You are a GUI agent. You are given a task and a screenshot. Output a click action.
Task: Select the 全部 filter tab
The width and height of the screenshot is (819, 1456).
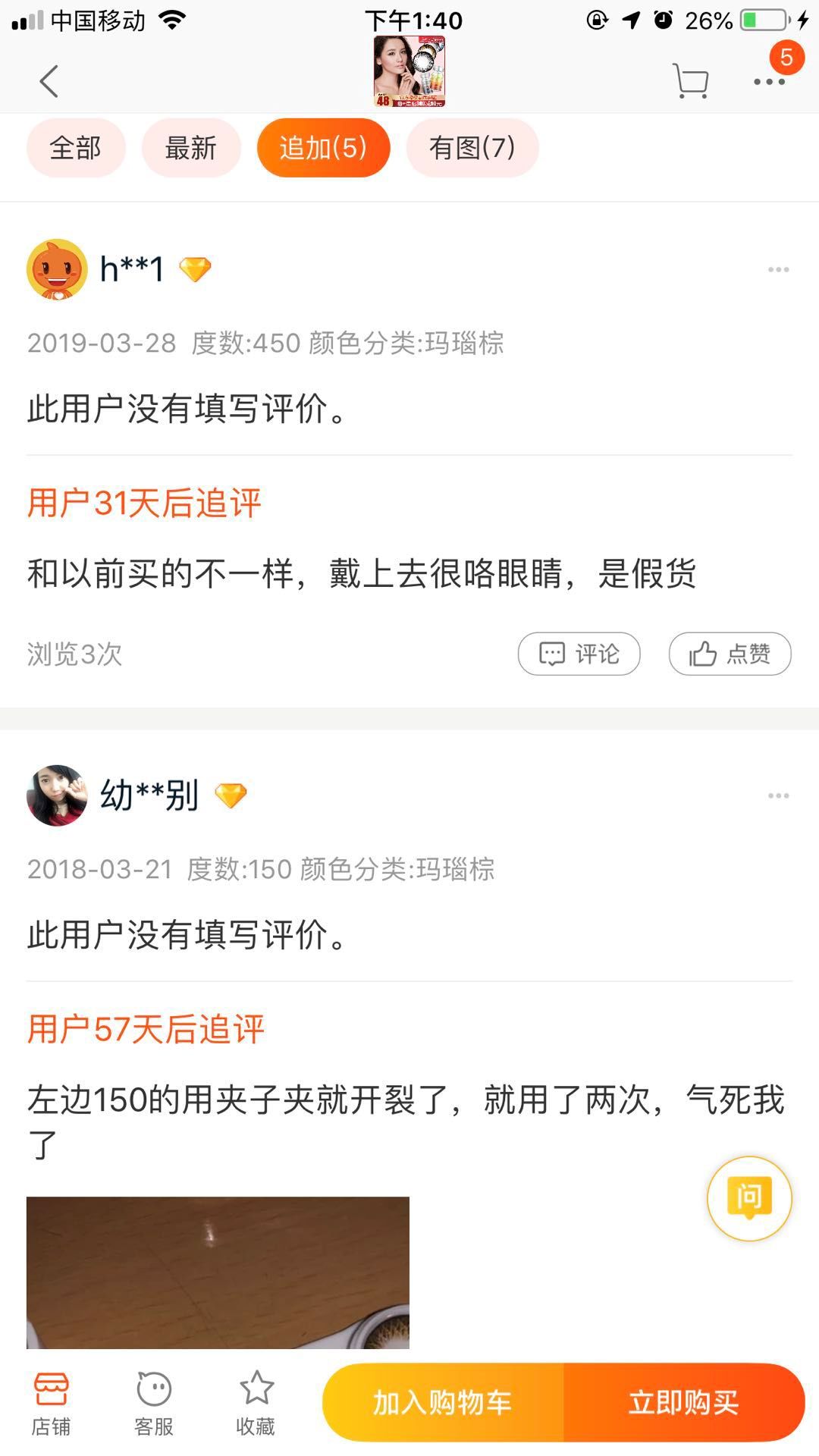(x=76, y=148)
